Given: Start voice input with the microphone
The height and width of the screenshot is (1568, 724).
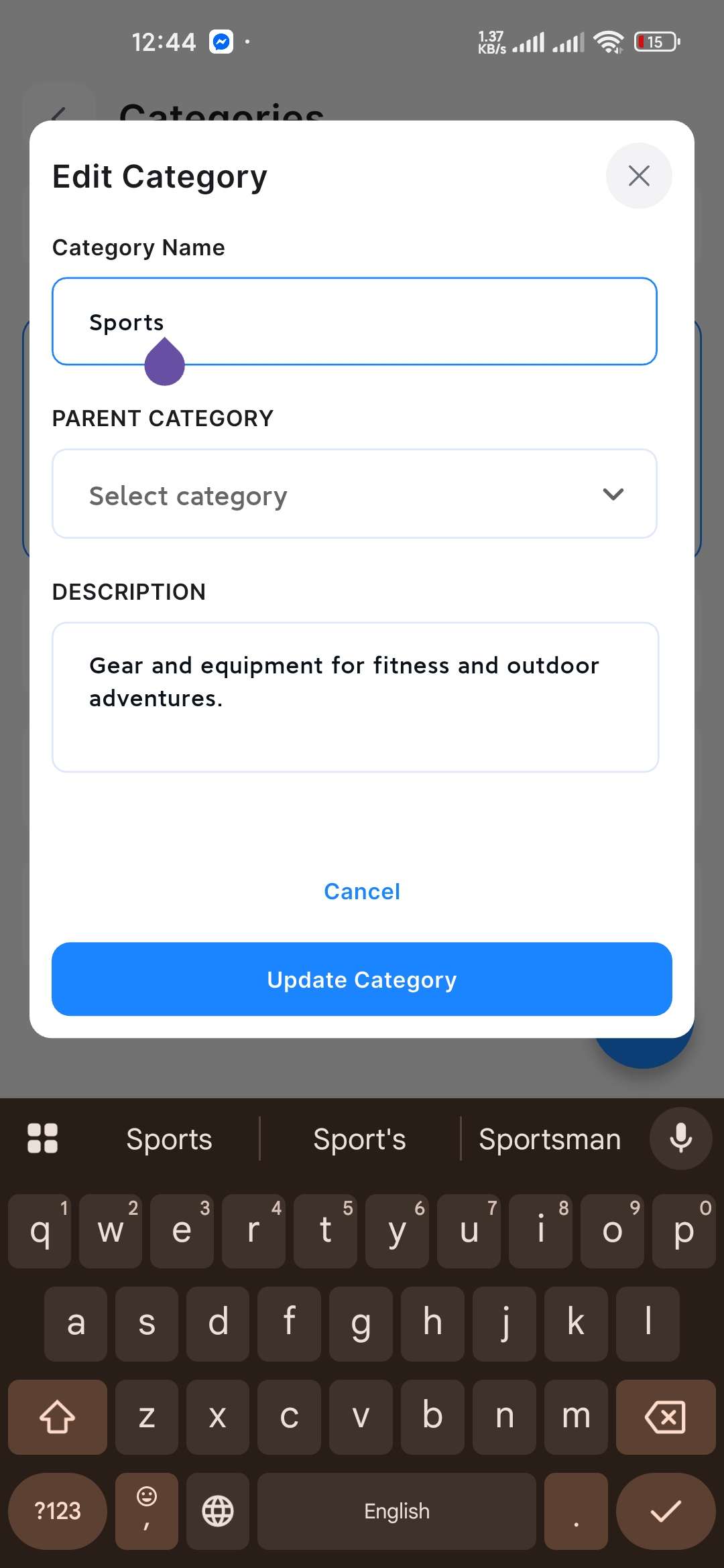Looking at the screenshot, I should coord(680,1138).
